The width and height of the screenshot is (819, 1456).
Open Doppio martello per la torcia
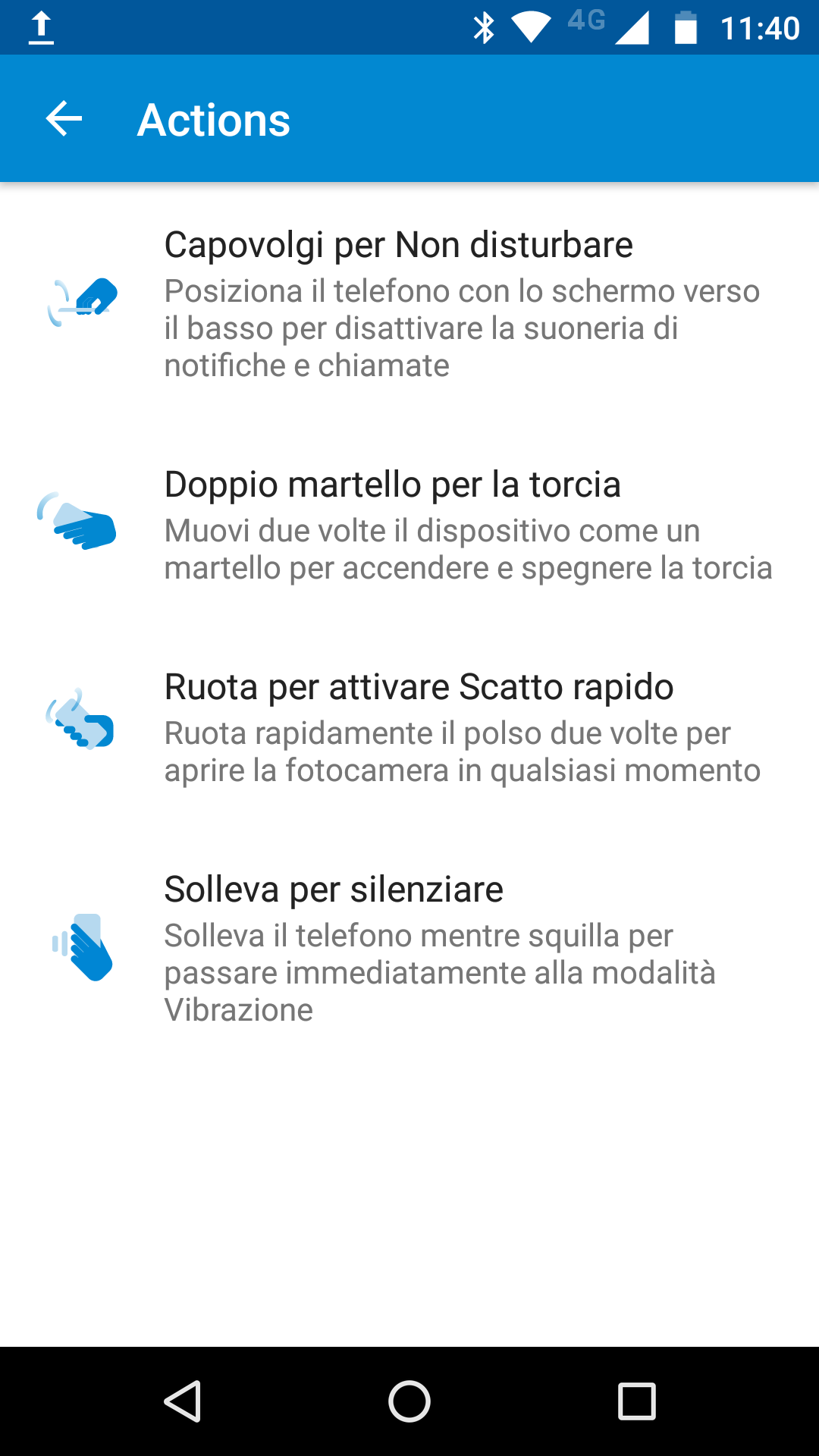[x=409, y=525]
